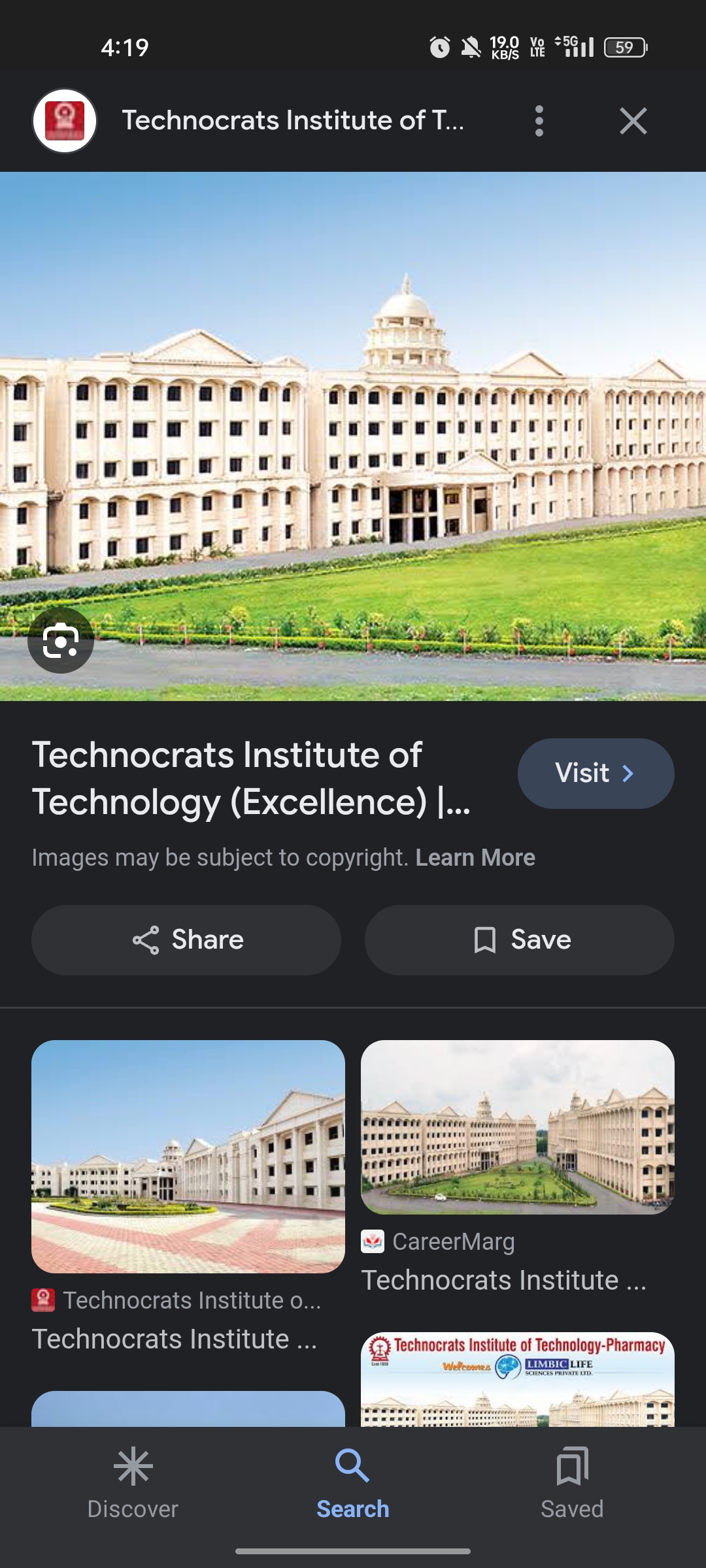Open the Technology-Pharmacy banner image
This screenshot has width=706, height=1568.
pyautogui.click(x=518, y=1379)
